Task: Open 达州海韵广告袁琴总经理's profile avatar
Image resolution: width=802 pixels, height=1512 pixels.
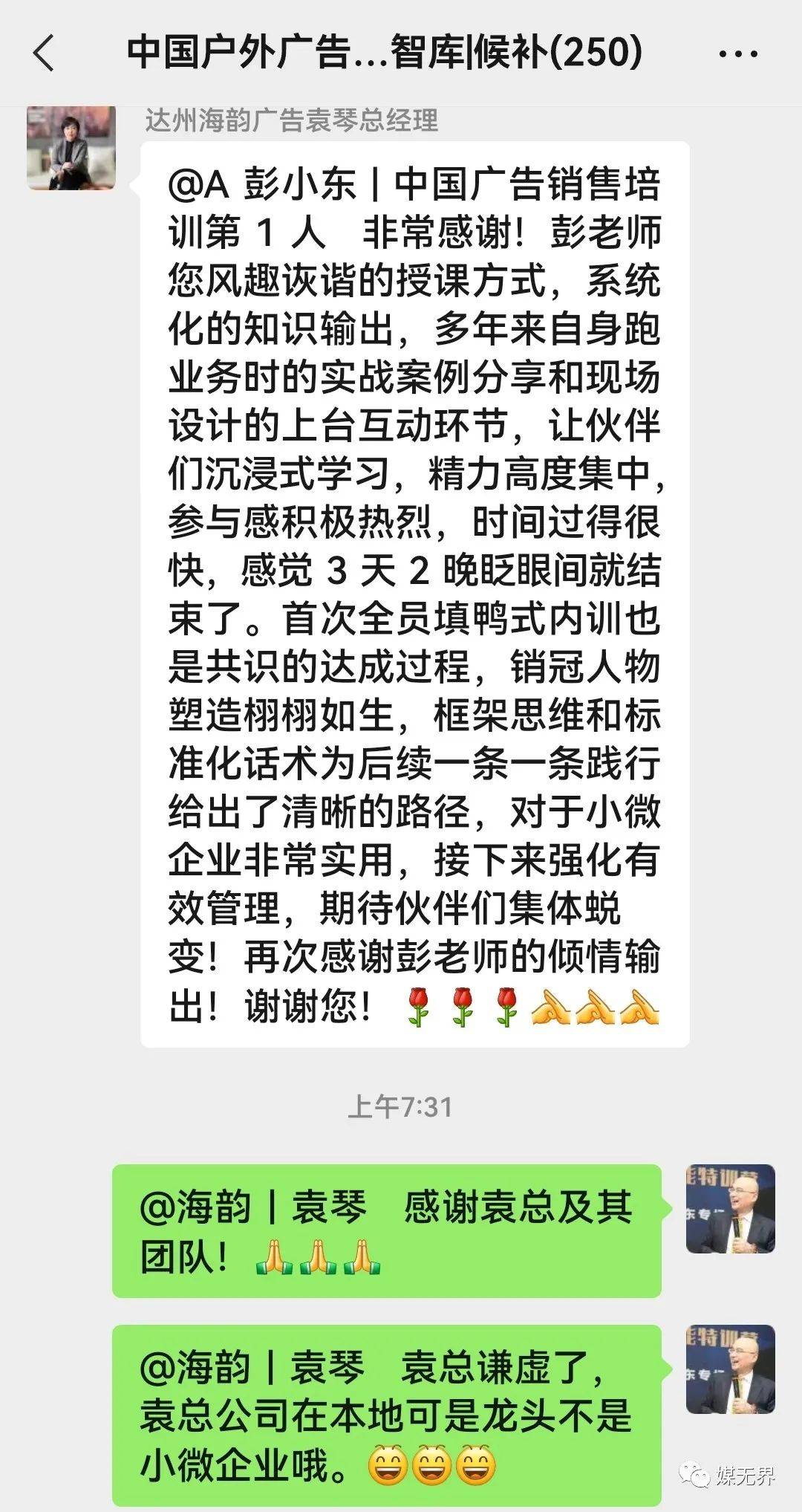Action: click(x=71, y=149)
